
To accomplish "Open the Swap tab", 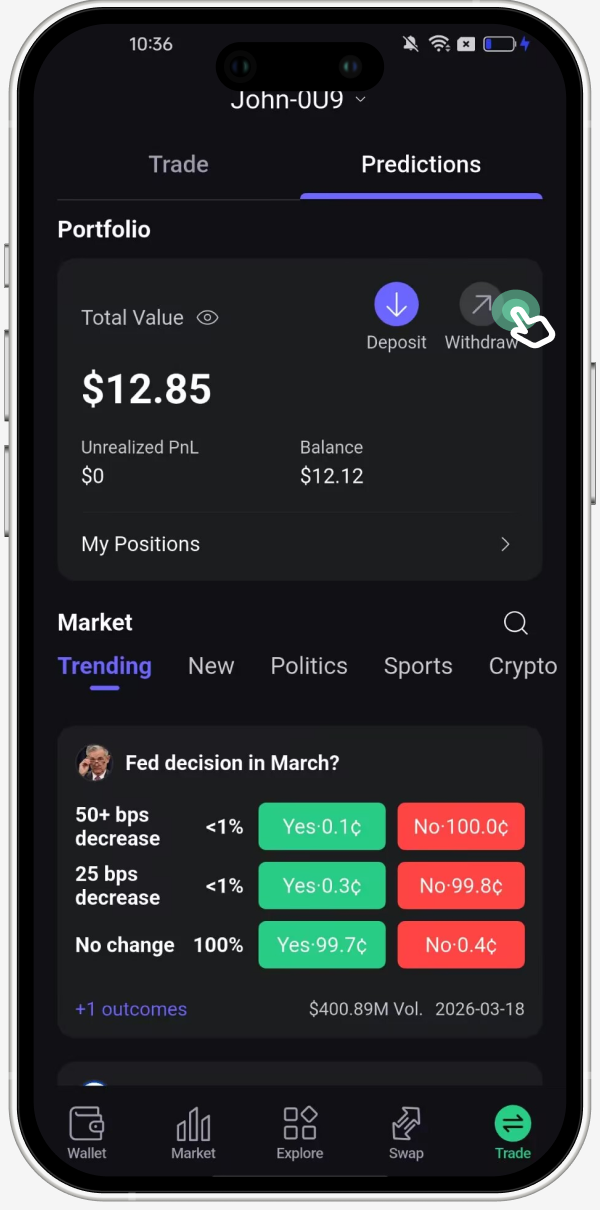I will point(406,1132).
